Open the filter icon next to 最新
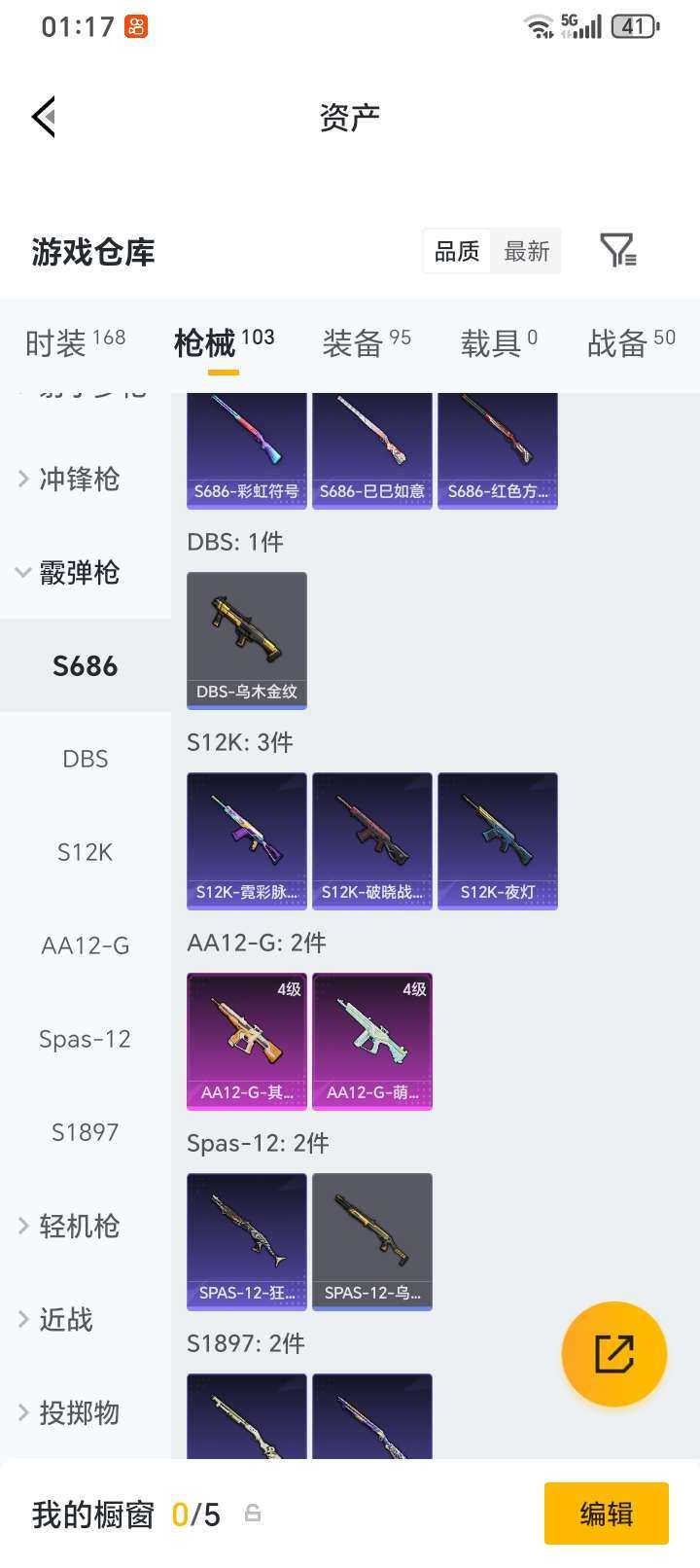The image size is (700, 1568). [x=618, y=251]
